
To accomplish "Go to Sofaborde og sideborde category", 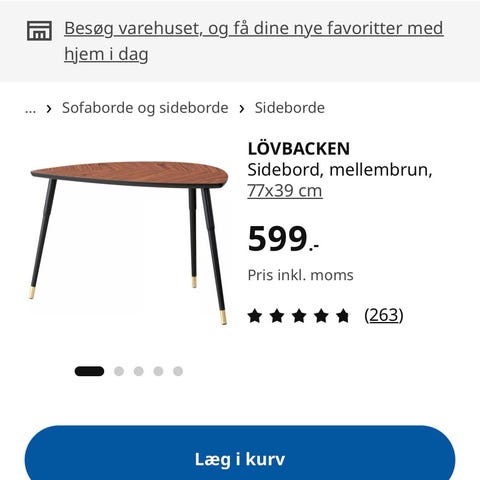I will coord(145,108).
